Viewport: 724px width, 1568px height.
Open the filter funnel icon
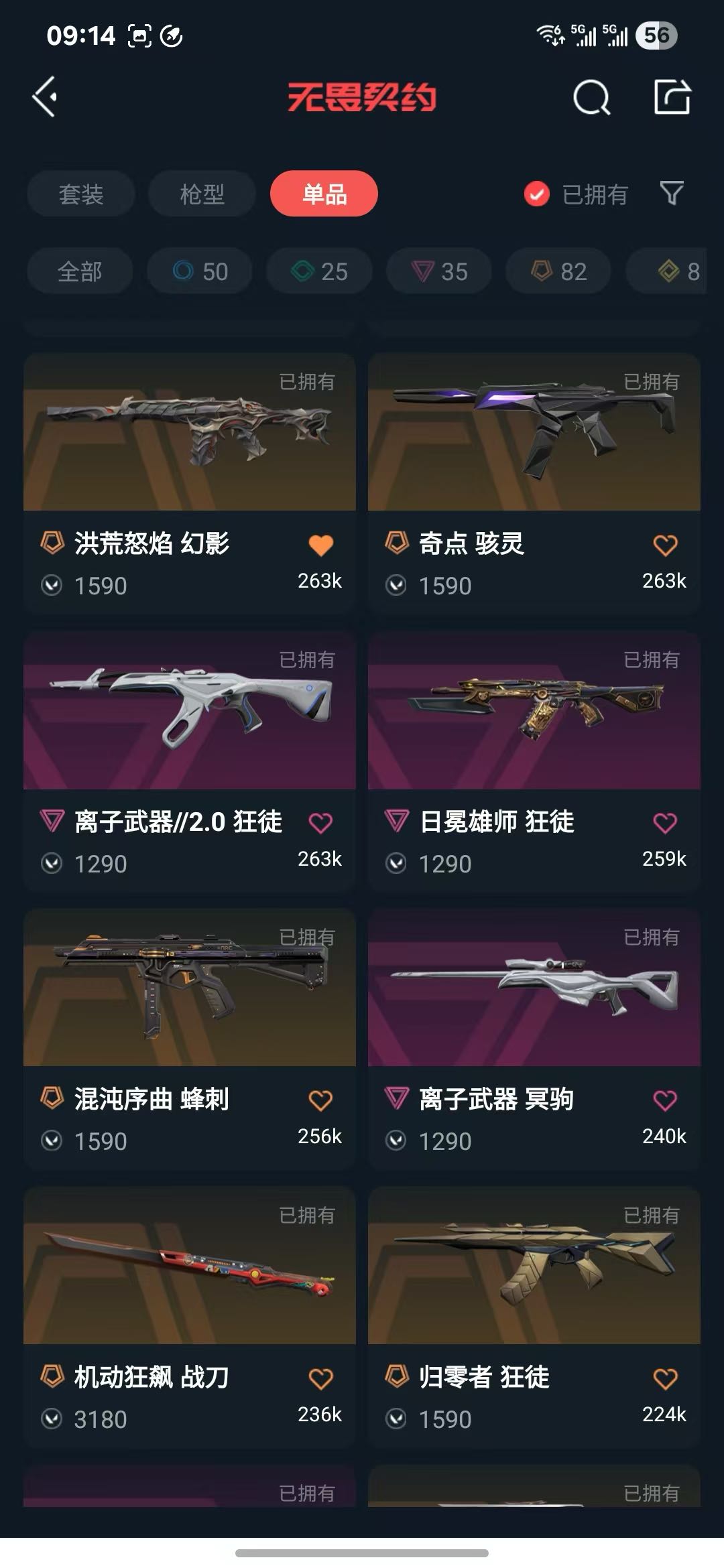(672, 194)
